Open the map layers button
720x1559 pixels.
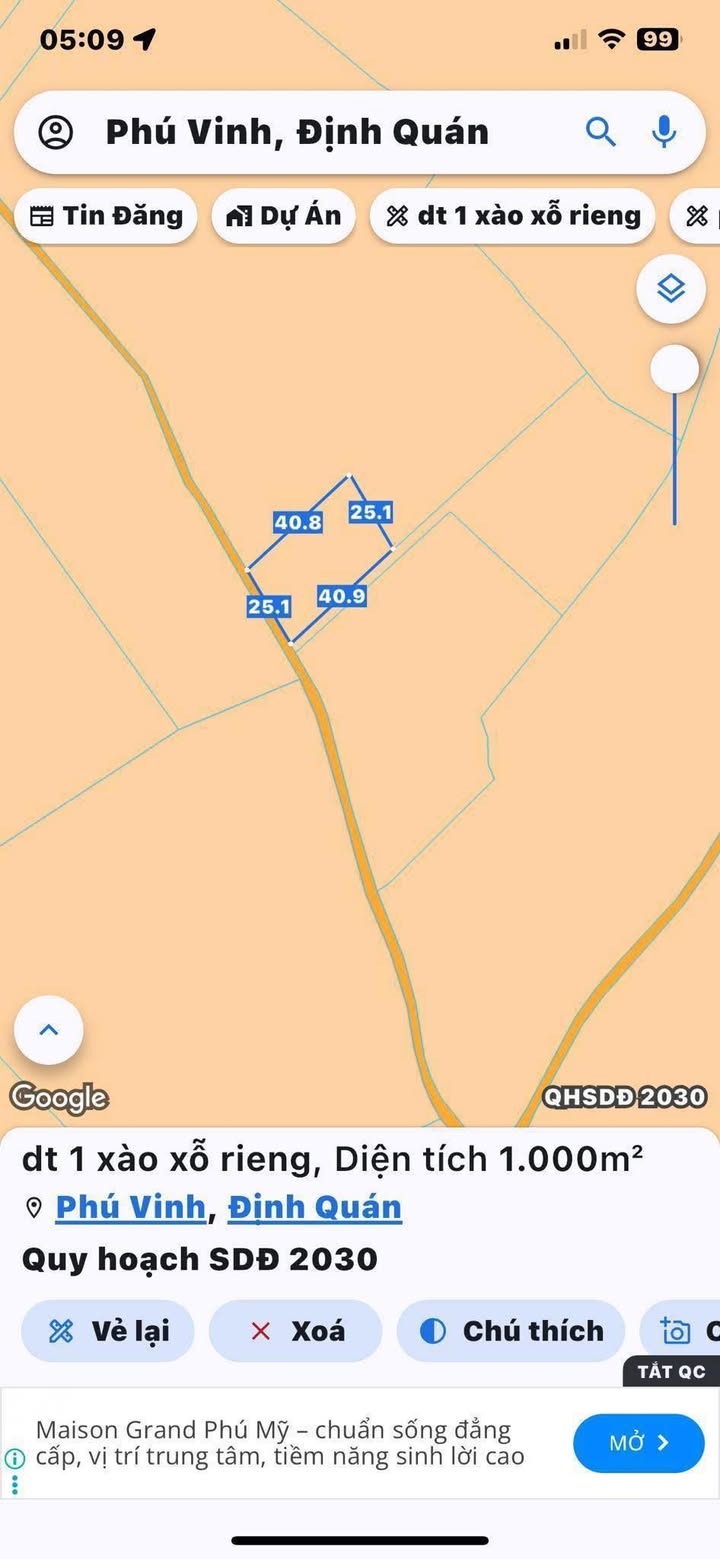(671, 289)
